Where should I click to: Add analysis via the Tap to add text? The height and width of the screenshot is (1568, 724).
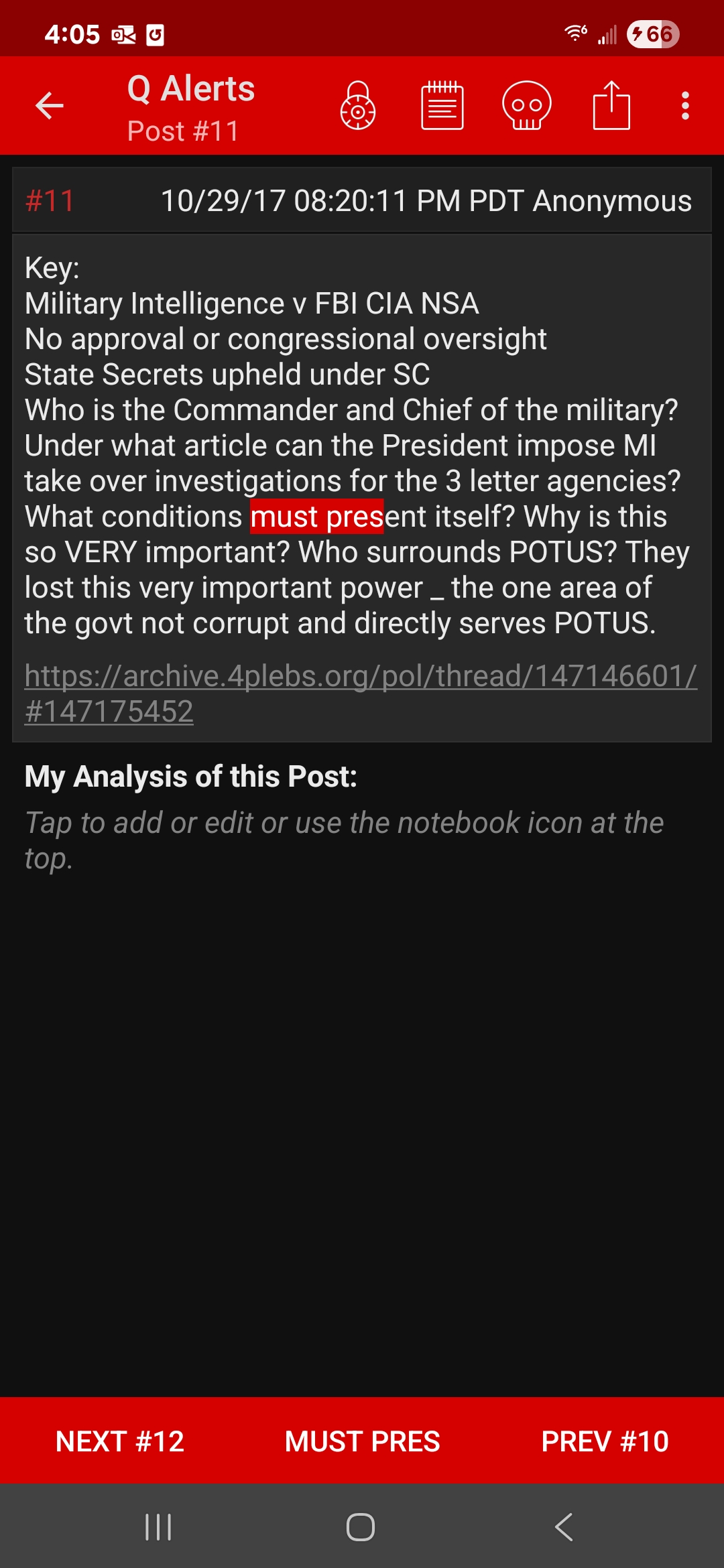tap(343, 840)
